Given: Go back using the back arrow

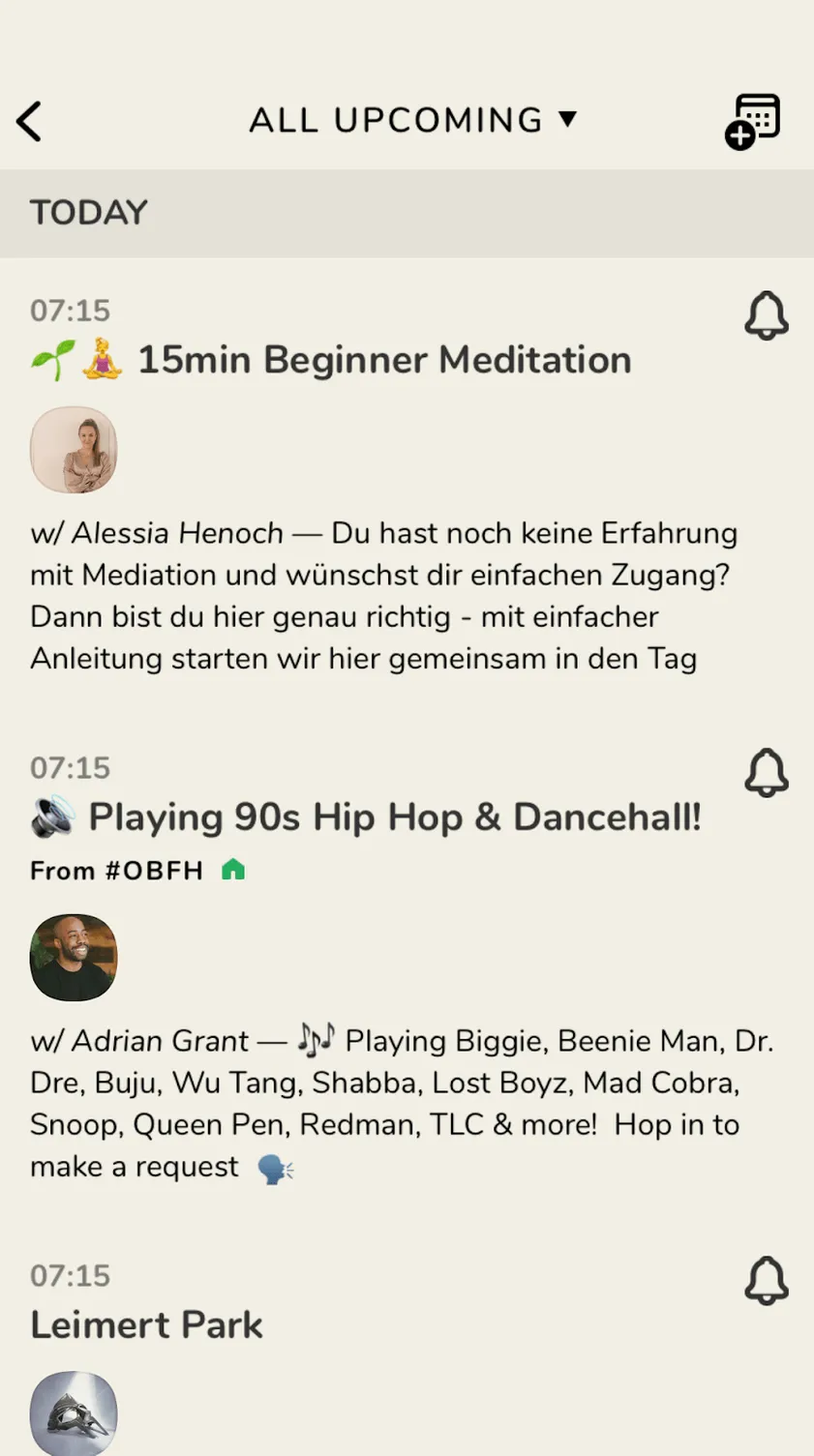Looking at the screenshot, I should click(30, 122).
